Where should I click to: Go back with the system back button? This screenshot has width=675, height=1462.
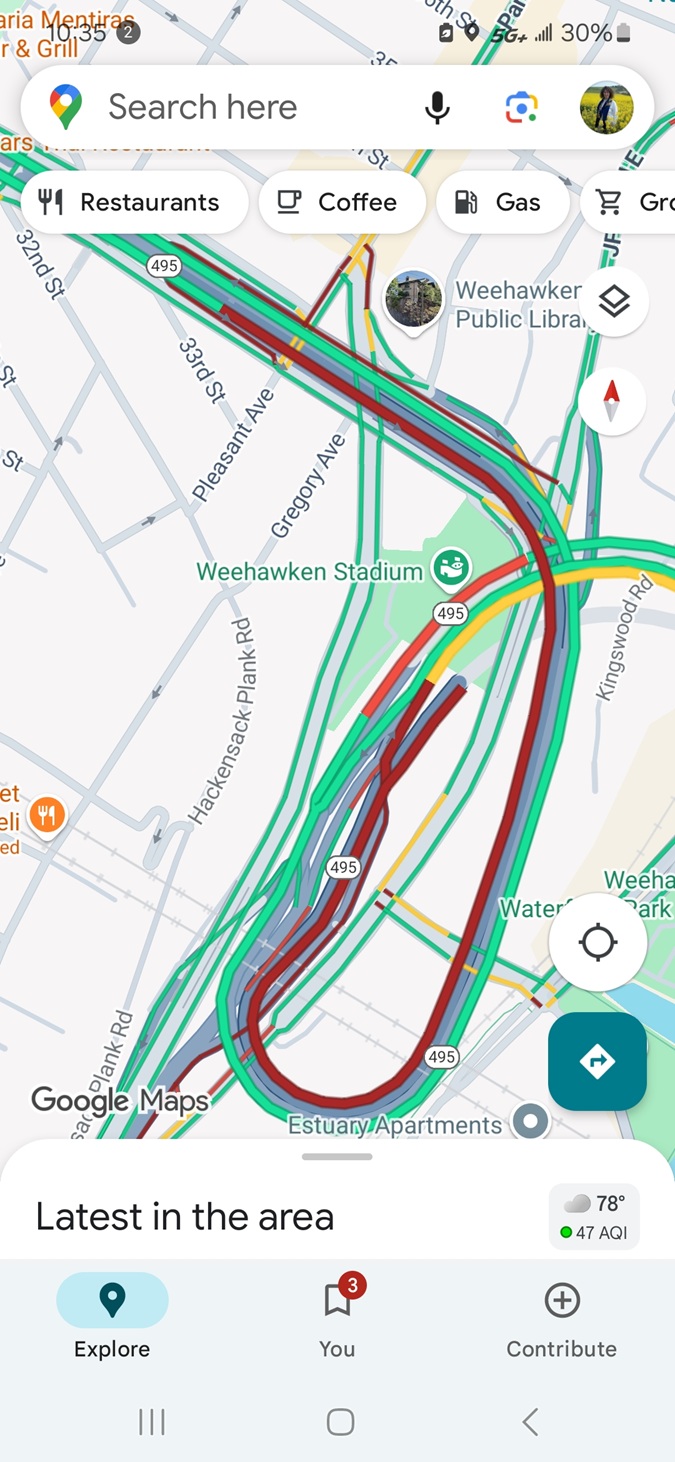pos(531,1421)
